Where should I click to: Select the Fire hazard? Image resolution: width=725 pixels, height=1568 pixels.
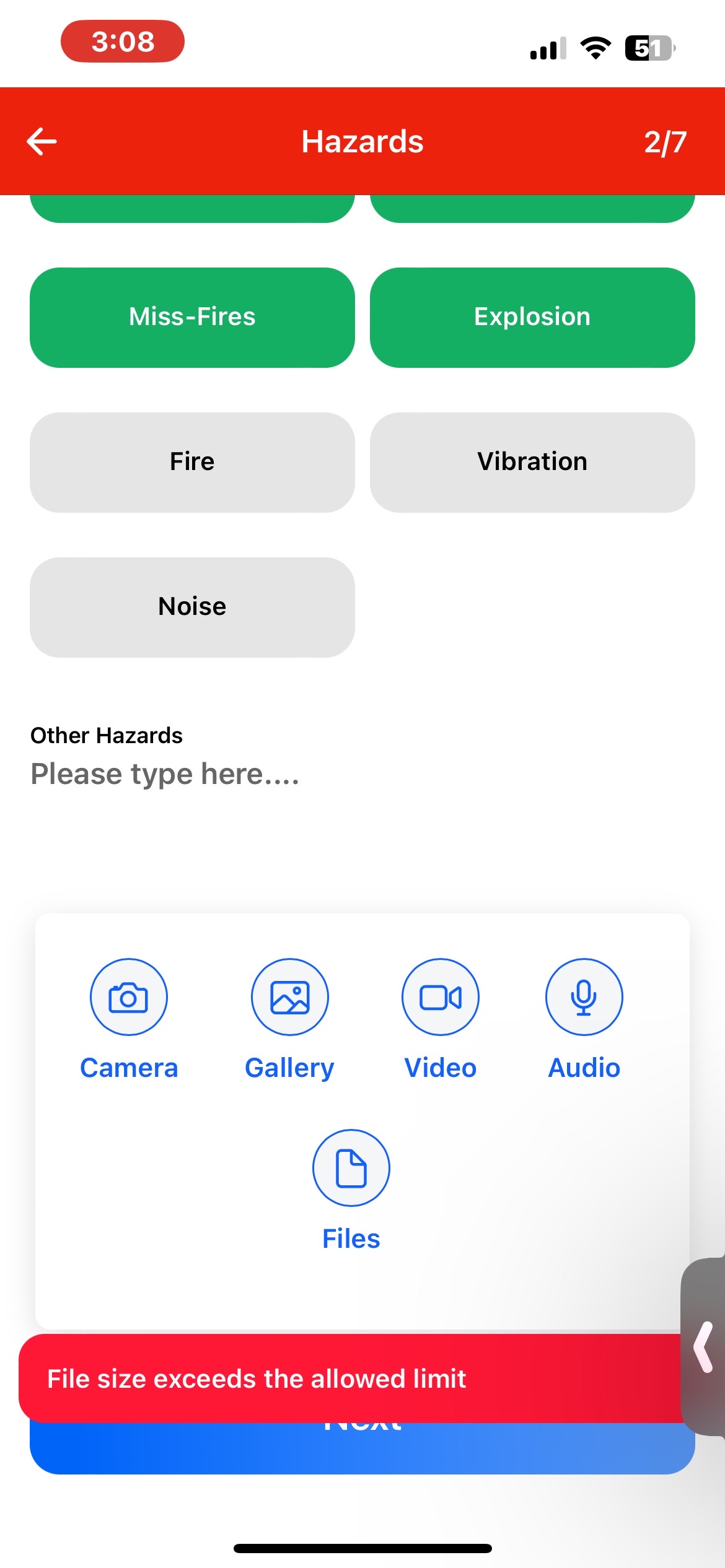point(192,462)
